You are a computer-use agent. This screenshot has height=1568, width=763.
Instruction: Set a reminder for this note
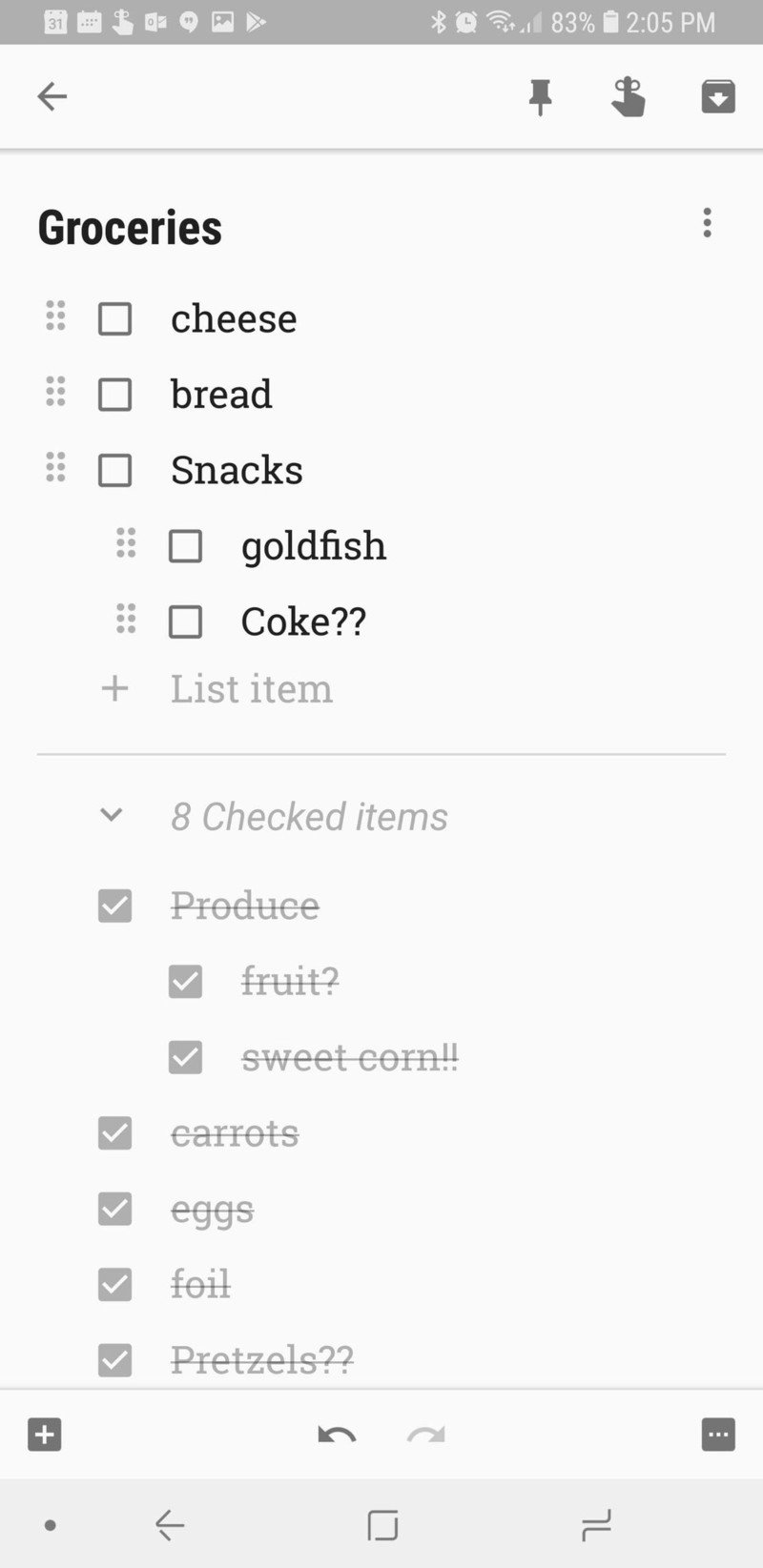[x=629, y=97]
